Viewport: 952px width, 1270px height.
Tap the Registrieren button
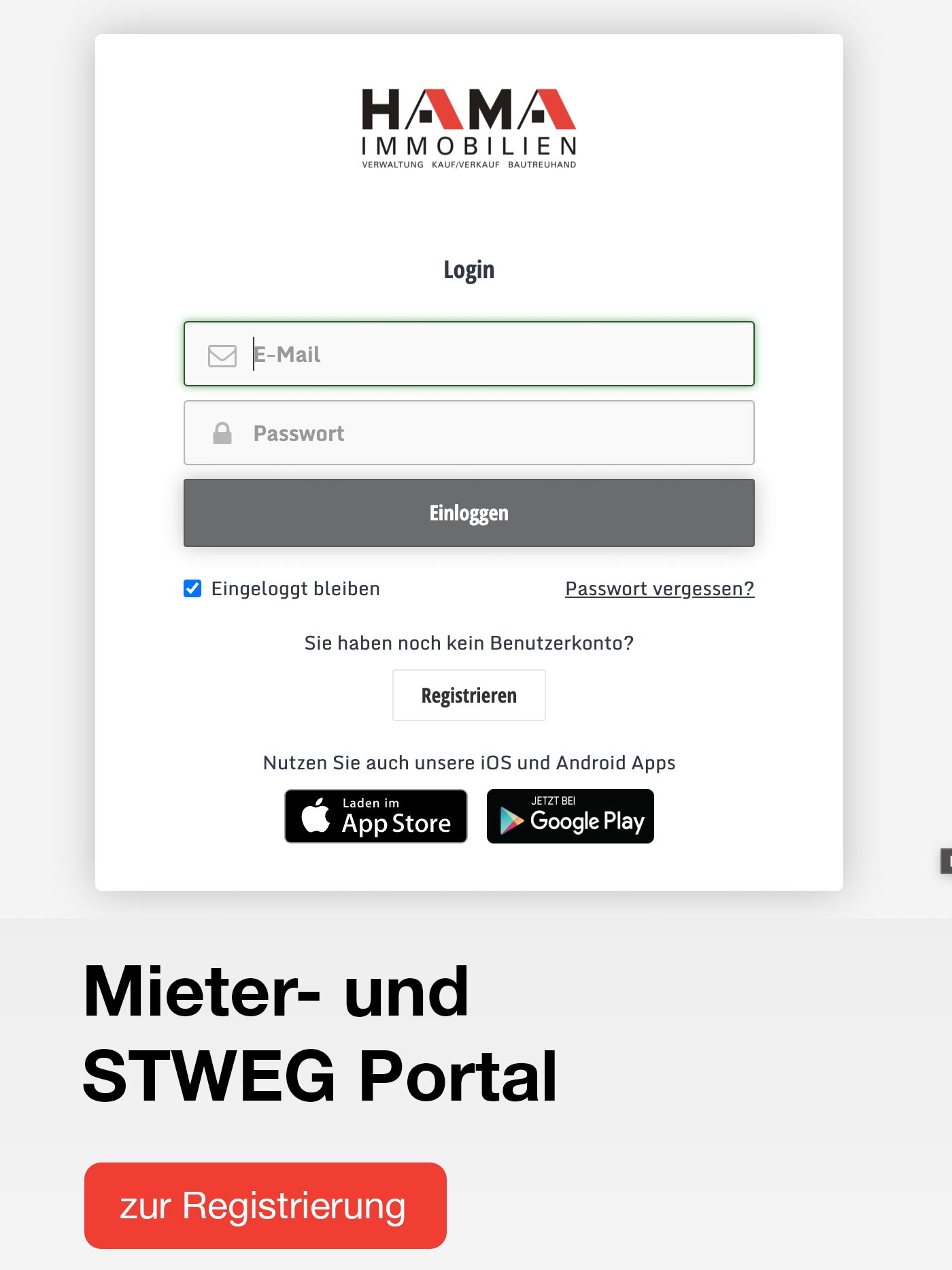click(x=469, y=695)
